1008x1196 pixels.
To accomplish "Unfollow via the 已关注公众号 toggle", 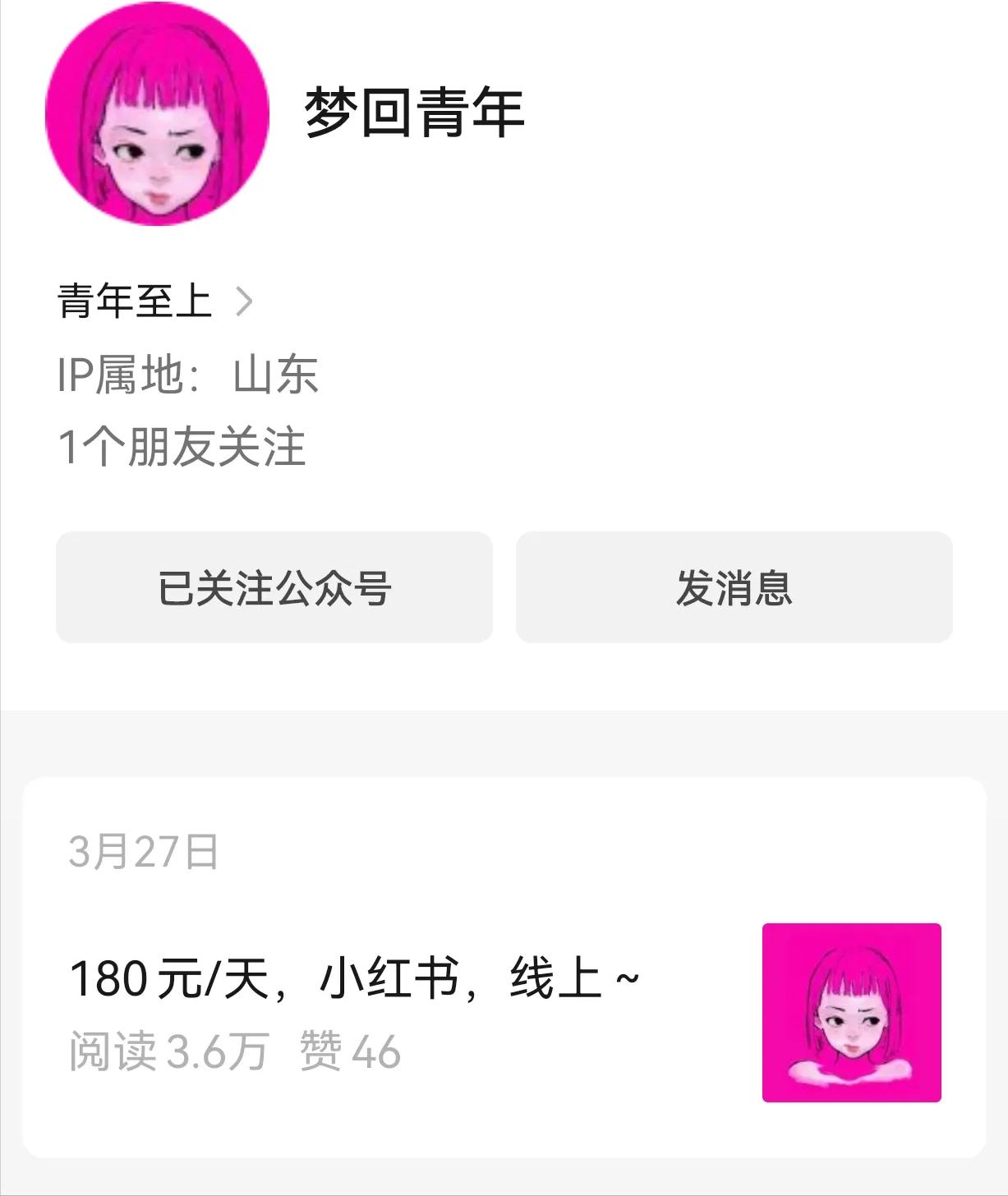I will pyautogui.click(x=274, y=588).
